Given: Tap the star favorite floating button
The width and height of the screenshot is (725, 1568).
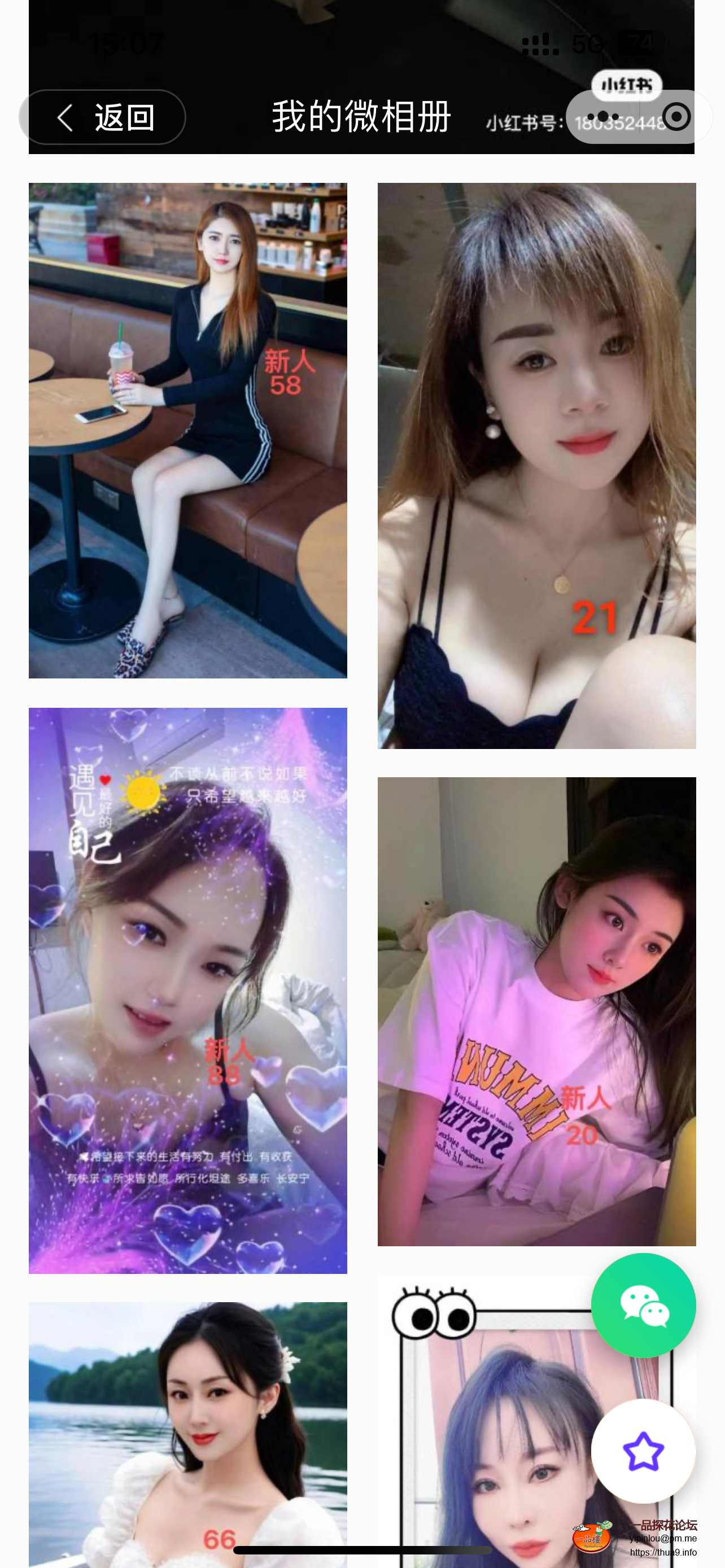Looking at the screenshot, I should [x=644, y=1451].
